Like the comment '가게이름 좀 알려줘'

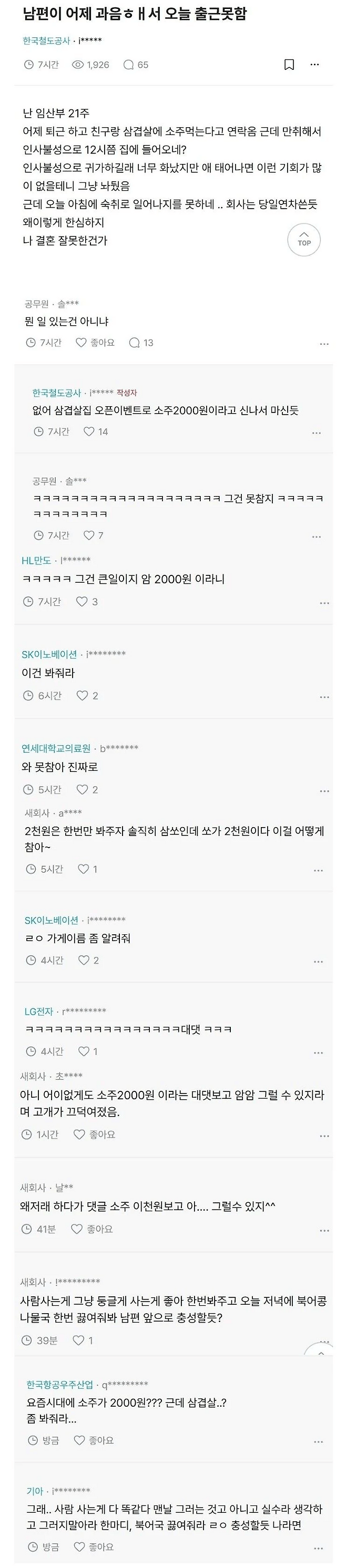tap(89, 960)
